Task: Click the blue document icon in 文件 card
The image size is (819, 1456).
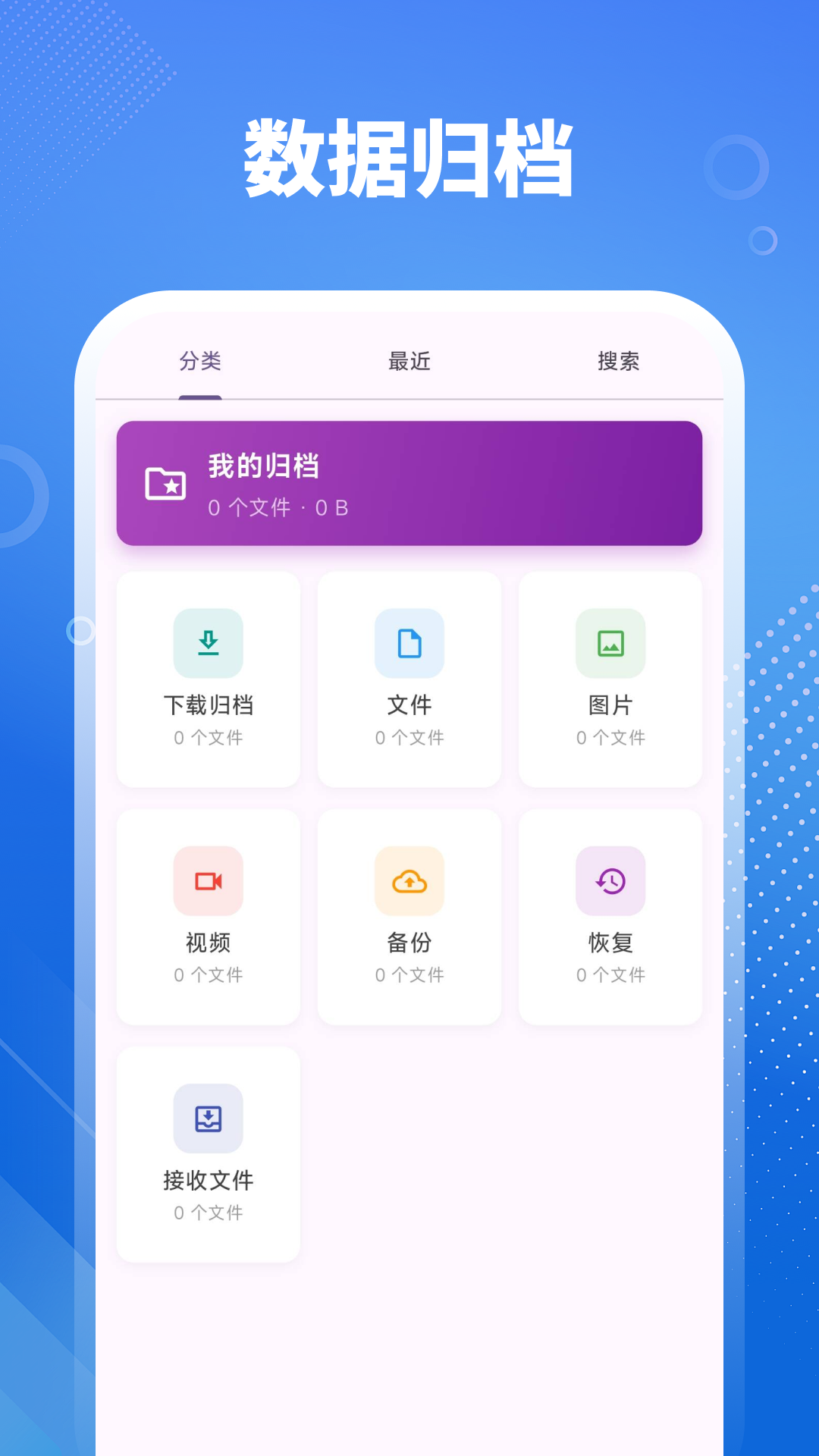Action: coord(409,643)
